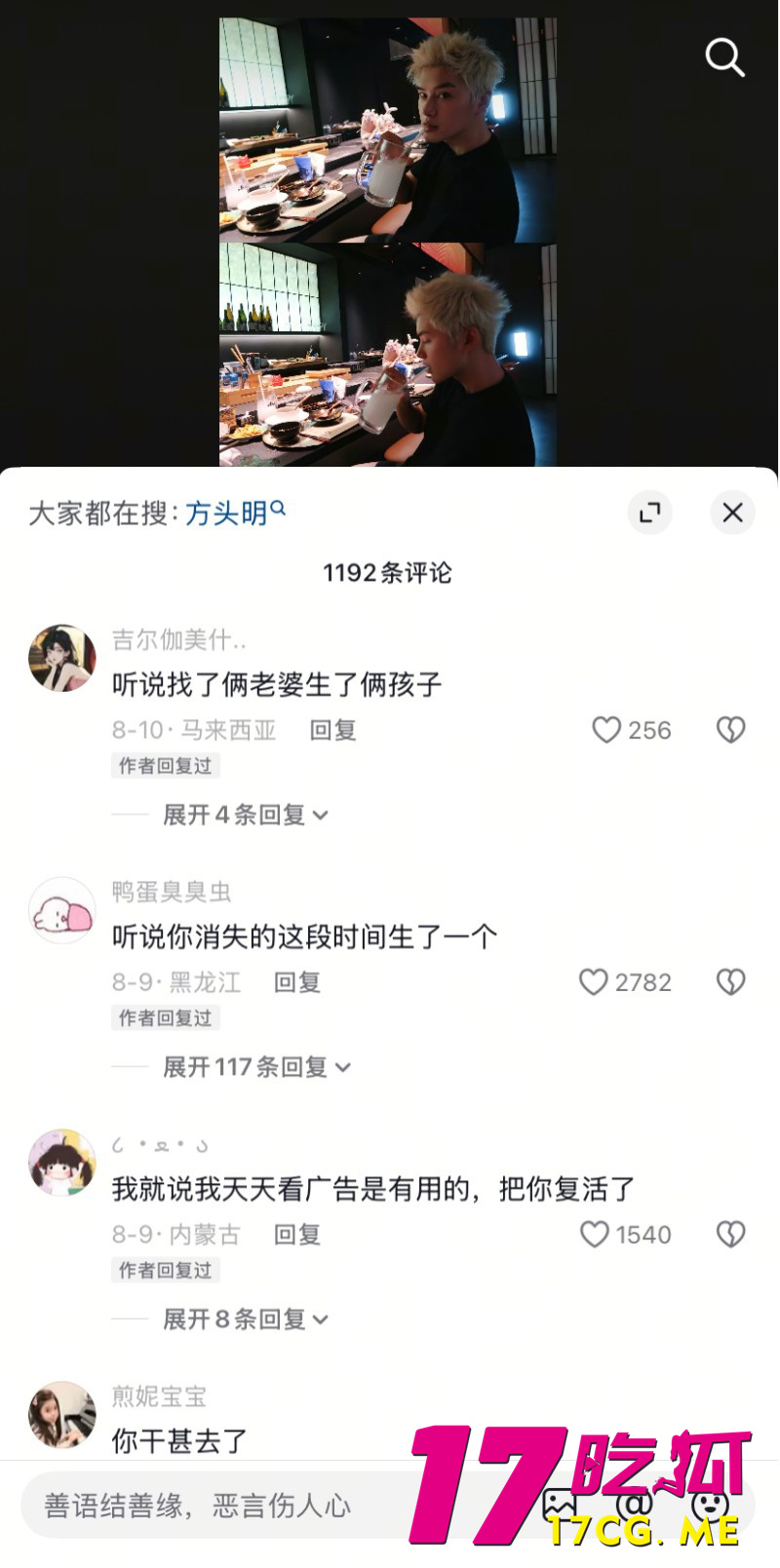This screenshot has width=780, height=1568.
Task: Reply to 吉尔伽美什's comment
Action: pyautogui.click(x=332, y=730)
